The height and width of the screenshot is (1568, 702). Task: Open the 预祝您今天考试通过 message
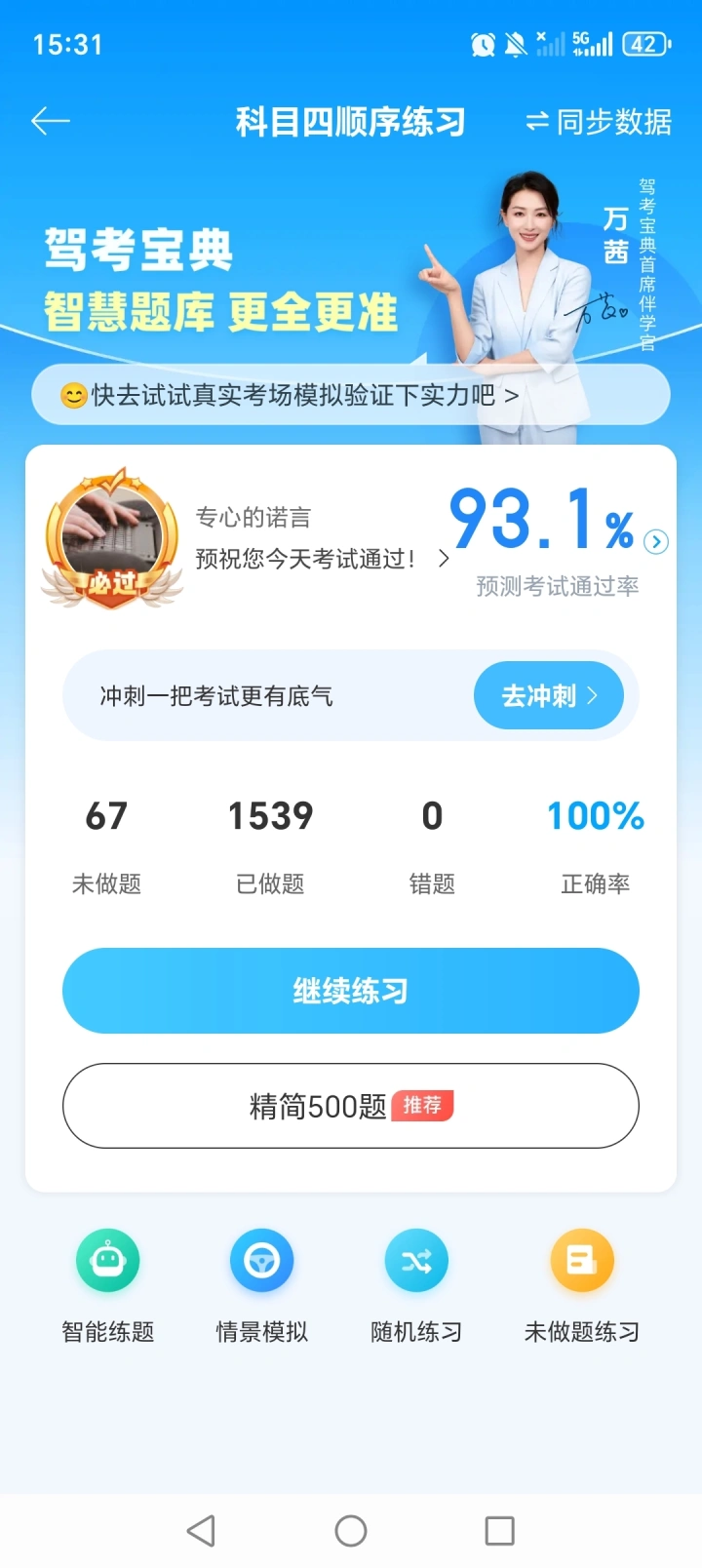click(322, 559)
